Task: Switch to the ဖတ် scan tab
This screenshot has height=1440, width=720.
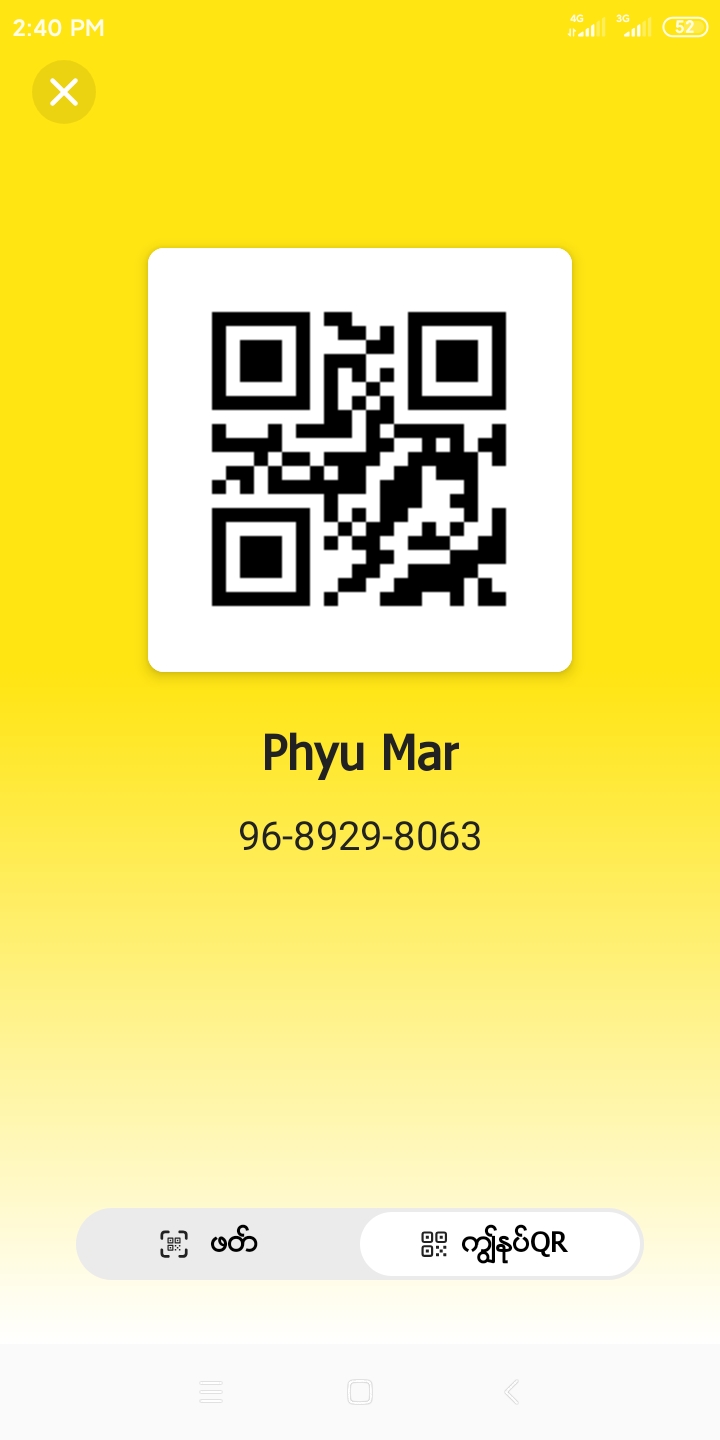Action: (x=218, y=1243)
